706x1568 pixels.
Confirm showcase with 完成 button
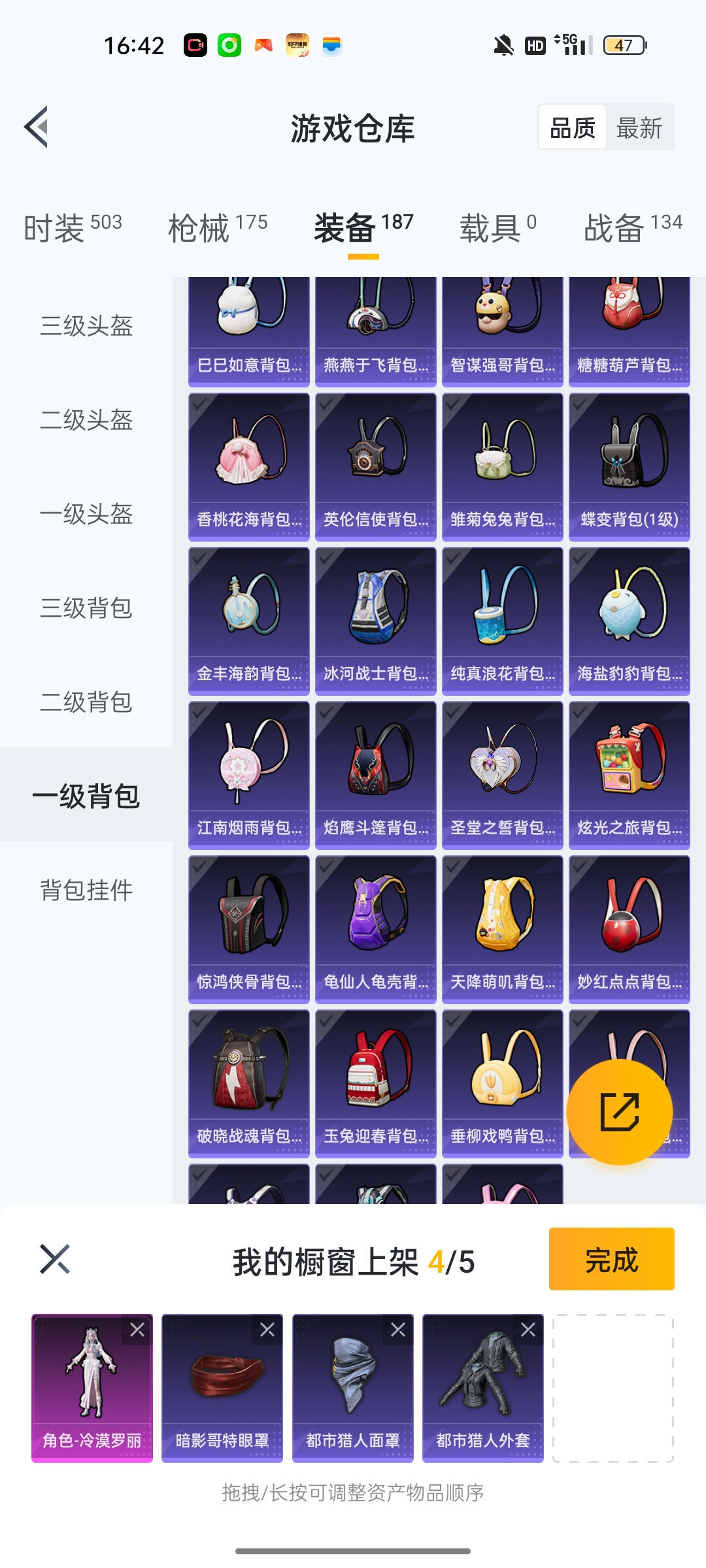(611, 1259)
